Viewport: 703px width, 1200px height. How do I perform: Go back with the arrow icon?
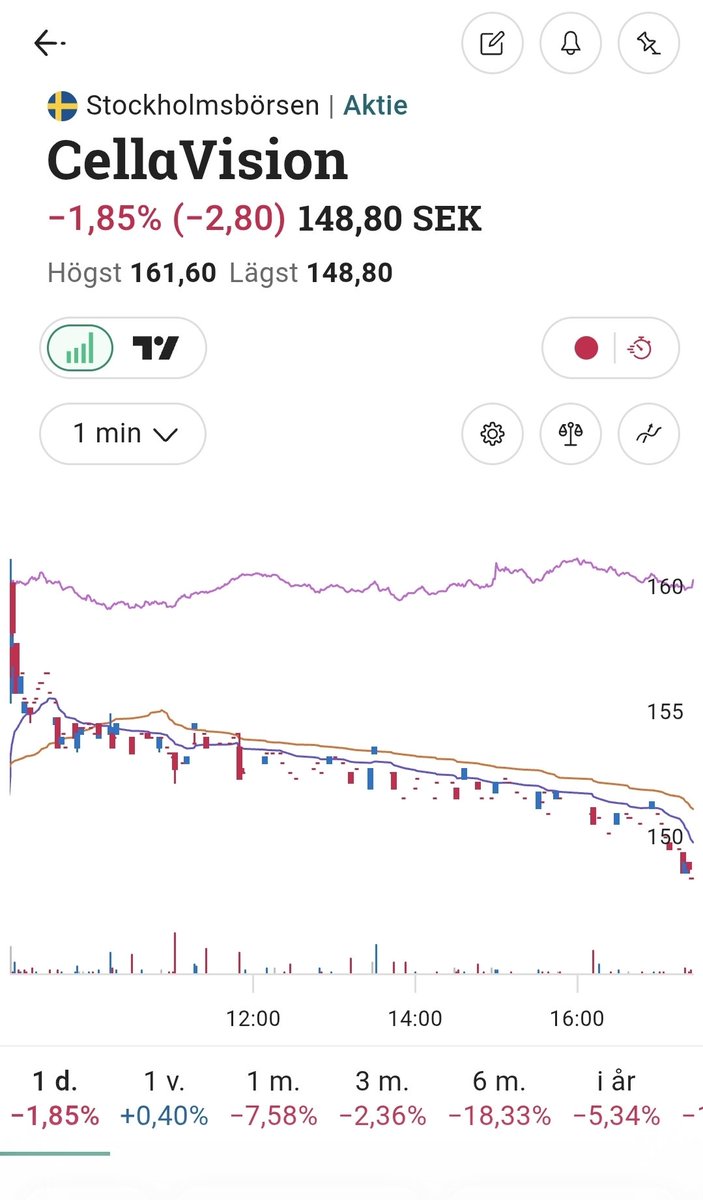click(49, 43)
